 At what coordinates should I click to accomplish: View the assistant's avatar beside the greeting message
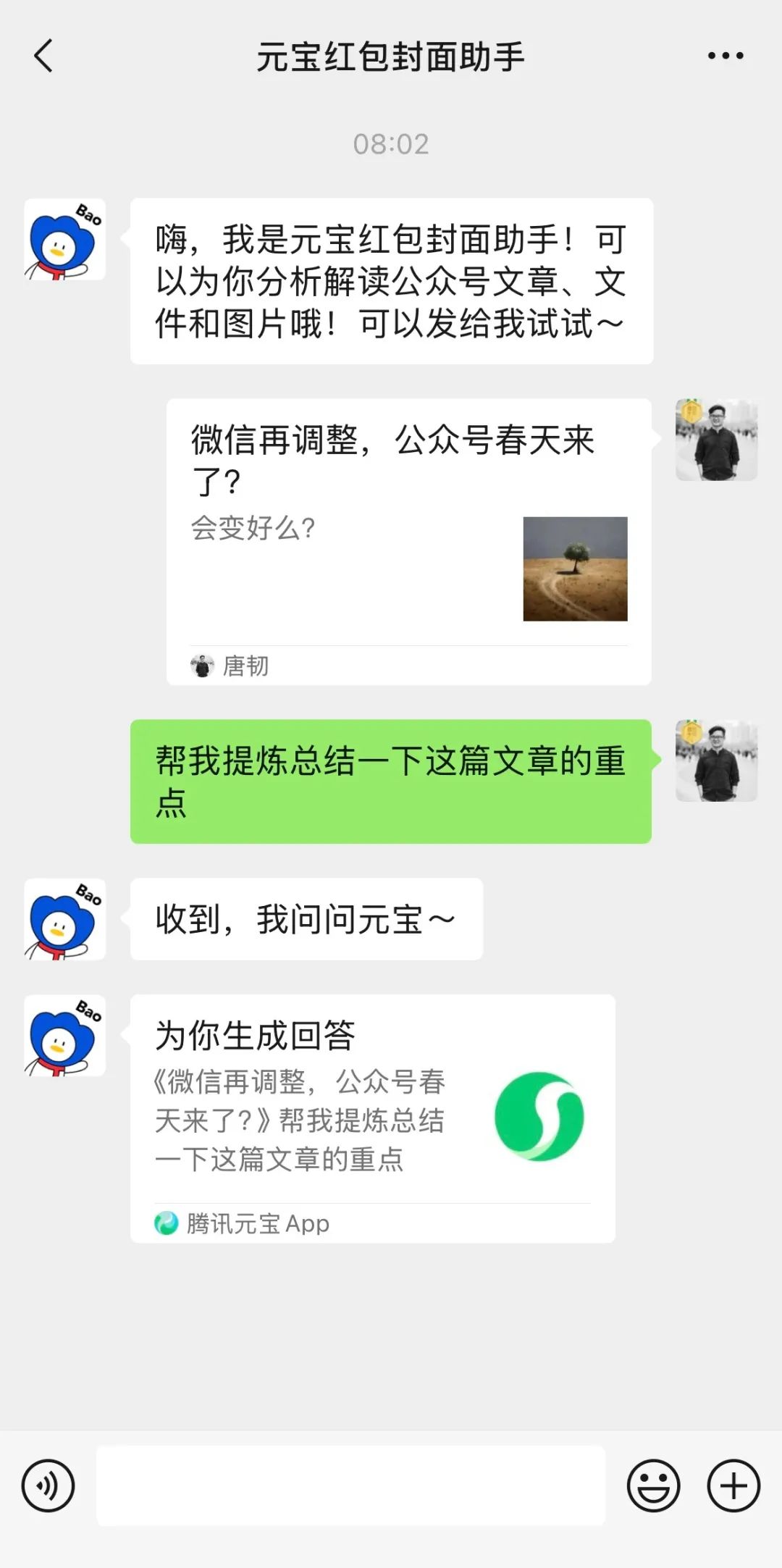pos(64,240)
